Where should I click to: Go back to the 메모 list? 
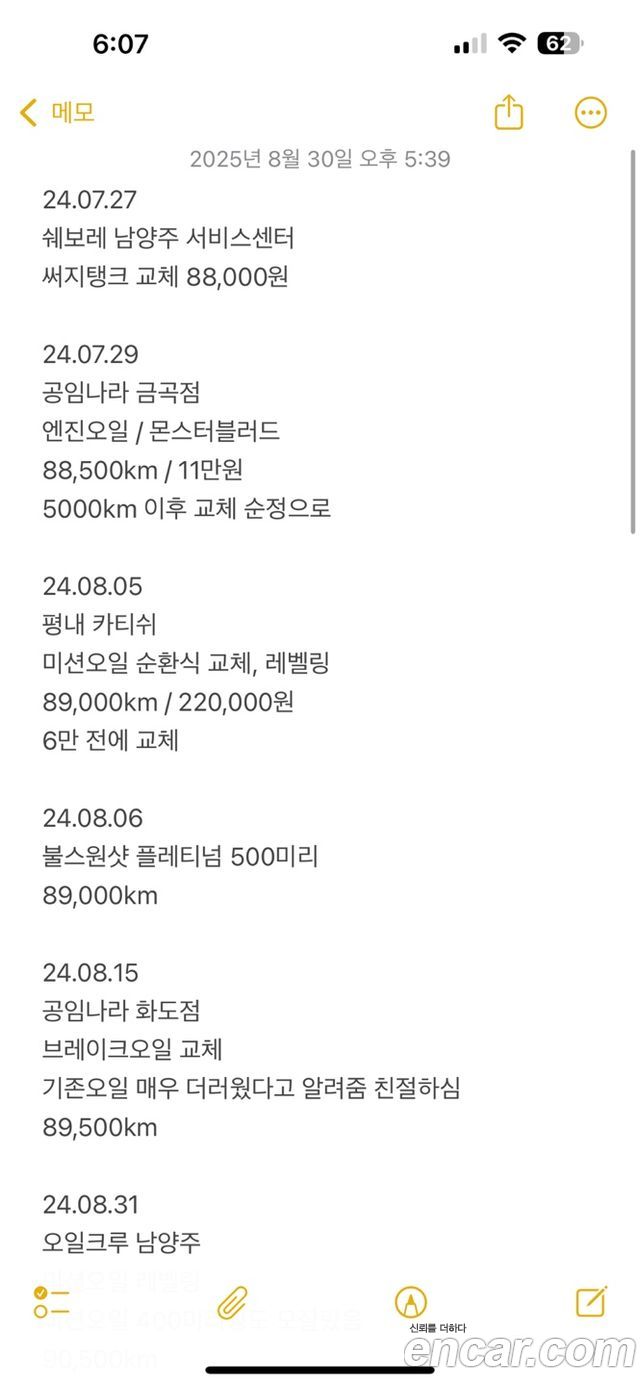coord(57,112)
